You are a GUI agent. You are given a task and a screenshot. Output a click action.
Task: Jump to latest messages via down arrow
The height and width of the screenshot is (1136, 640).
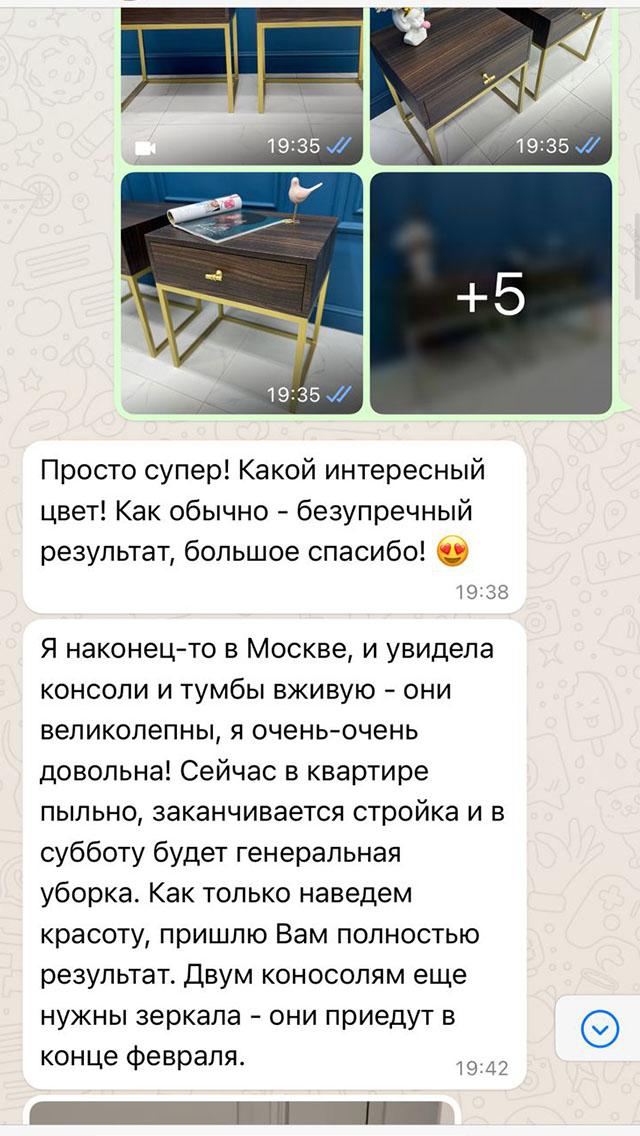click(600, 1030)
